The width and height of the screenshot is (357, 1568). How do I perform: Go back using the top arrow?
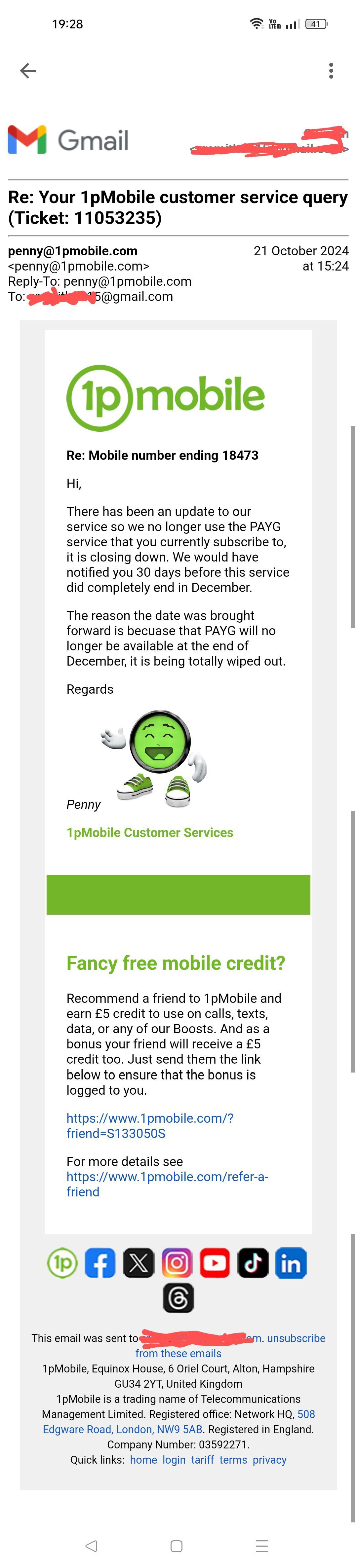28,71
